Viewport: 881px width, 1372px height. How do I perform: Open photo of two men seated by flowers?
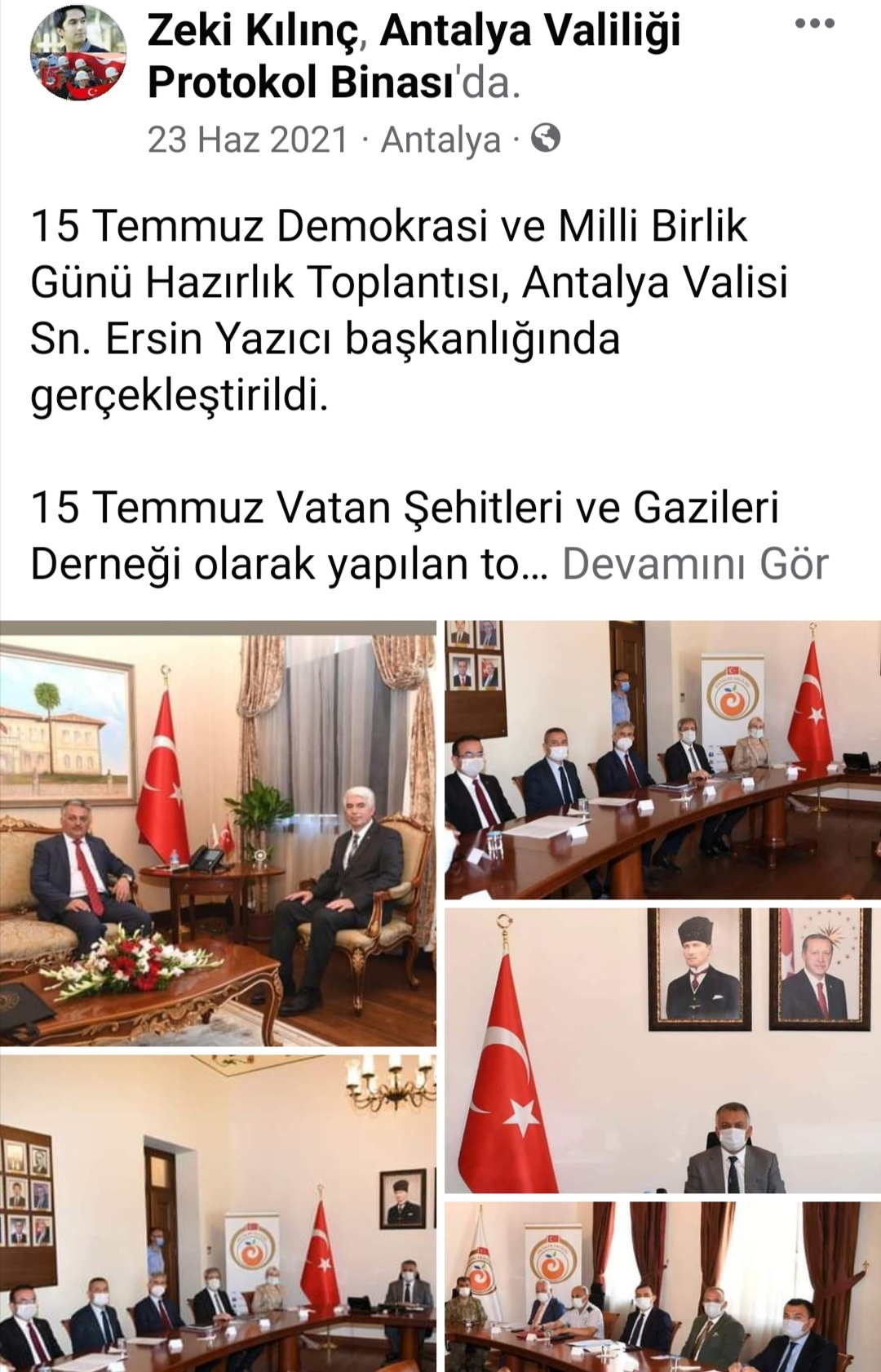tap(218, 833)
